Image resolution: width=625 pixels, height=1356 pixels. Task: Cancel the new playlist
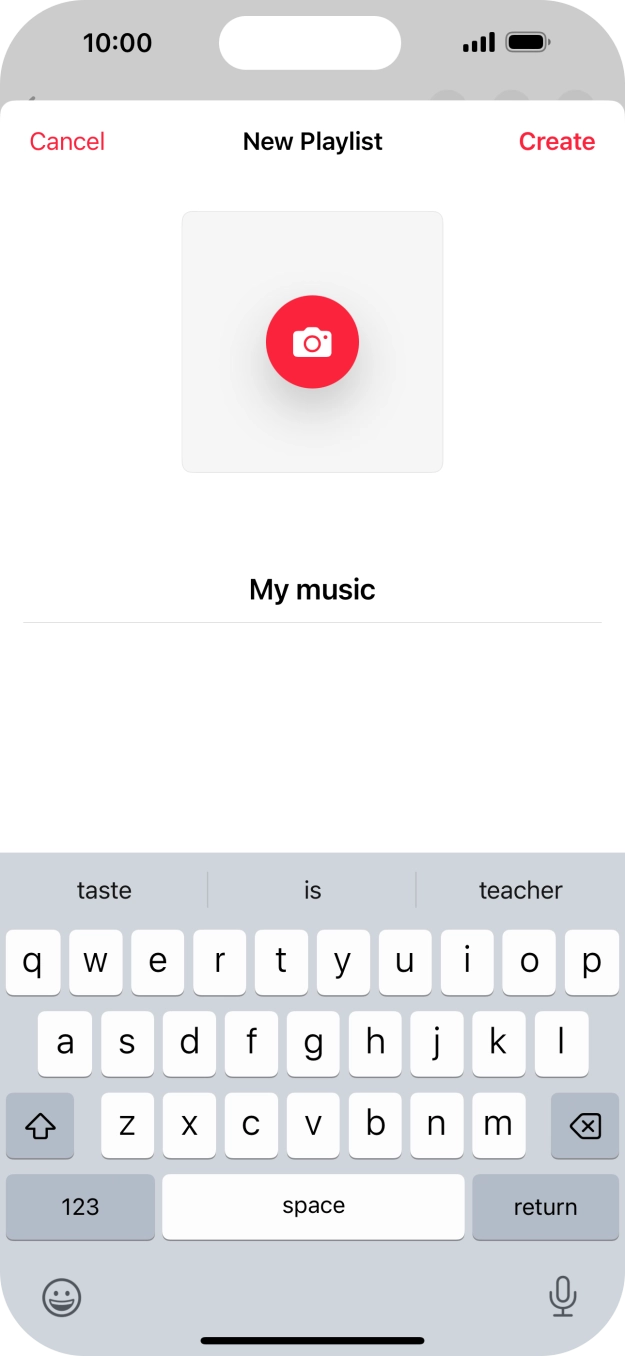[67, 142]
